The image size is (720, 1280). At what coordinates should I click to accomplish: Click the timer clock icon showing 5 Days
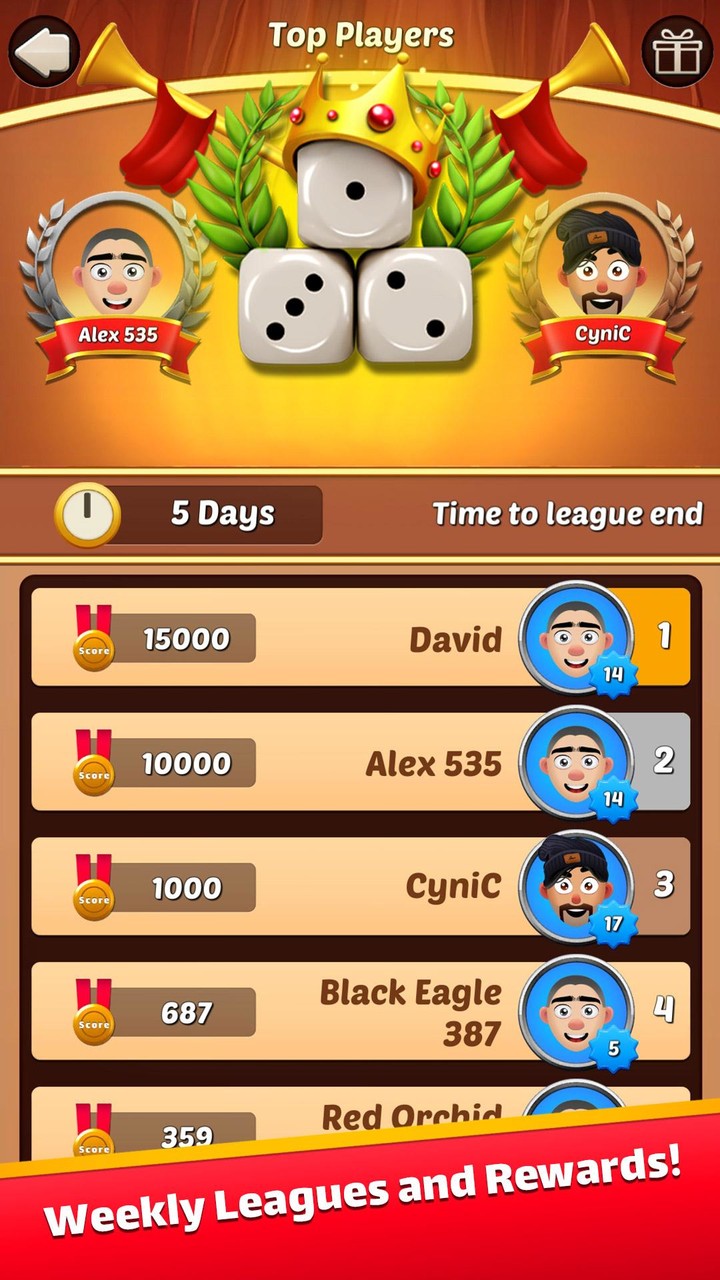(88, 514)
